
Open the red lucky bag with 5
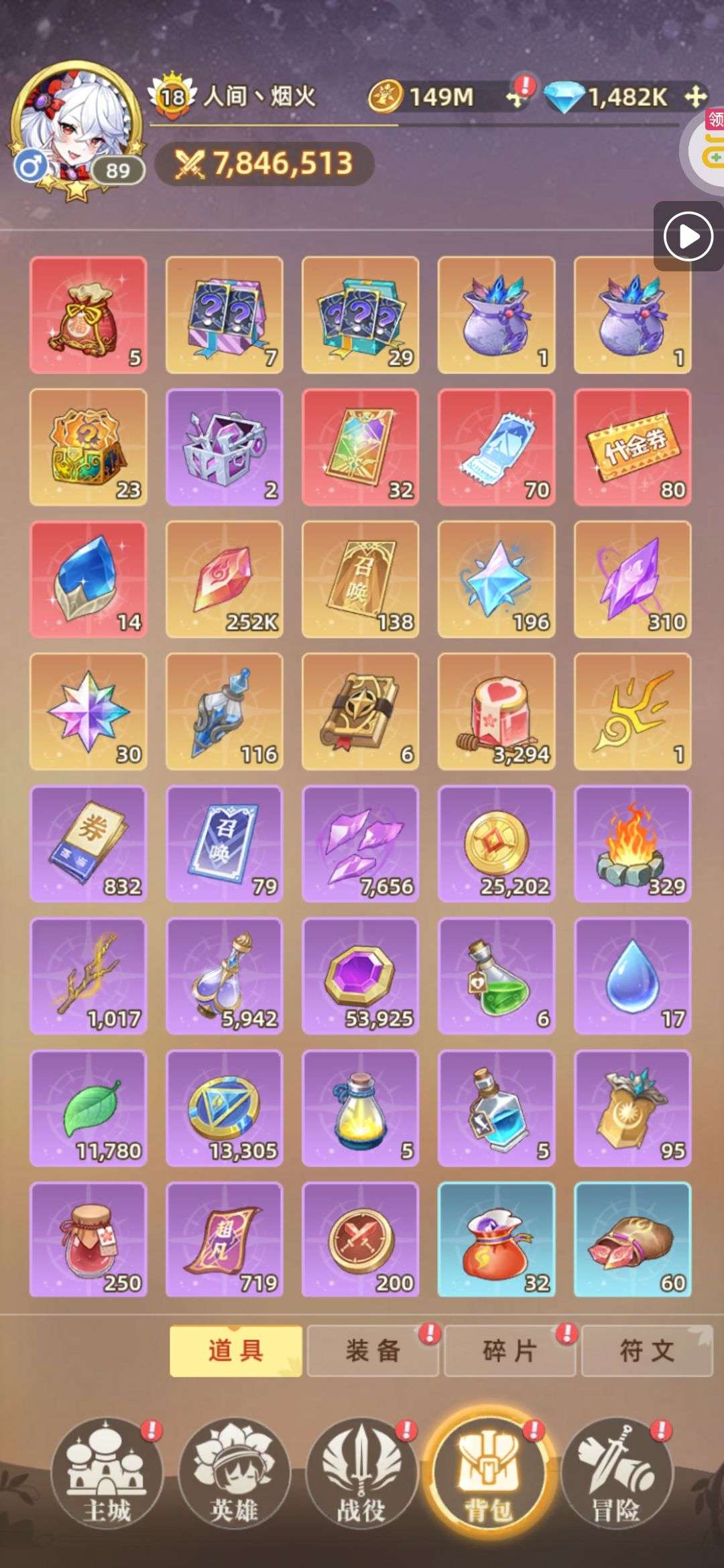click(x=88, y=315)
